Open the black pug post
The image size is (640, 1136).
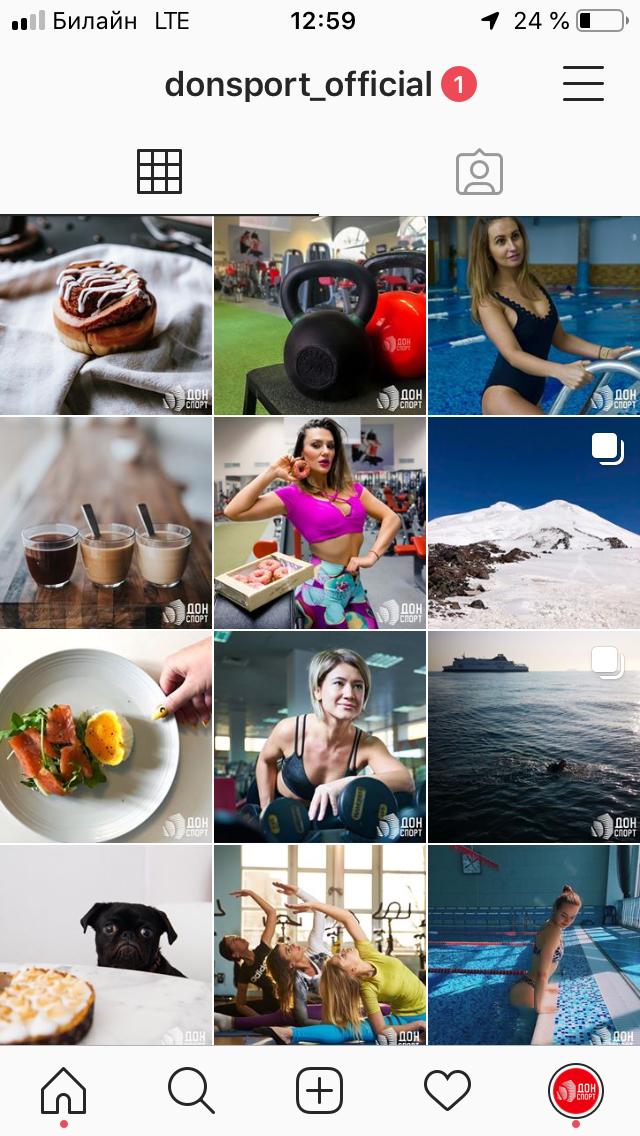(106, 945)
